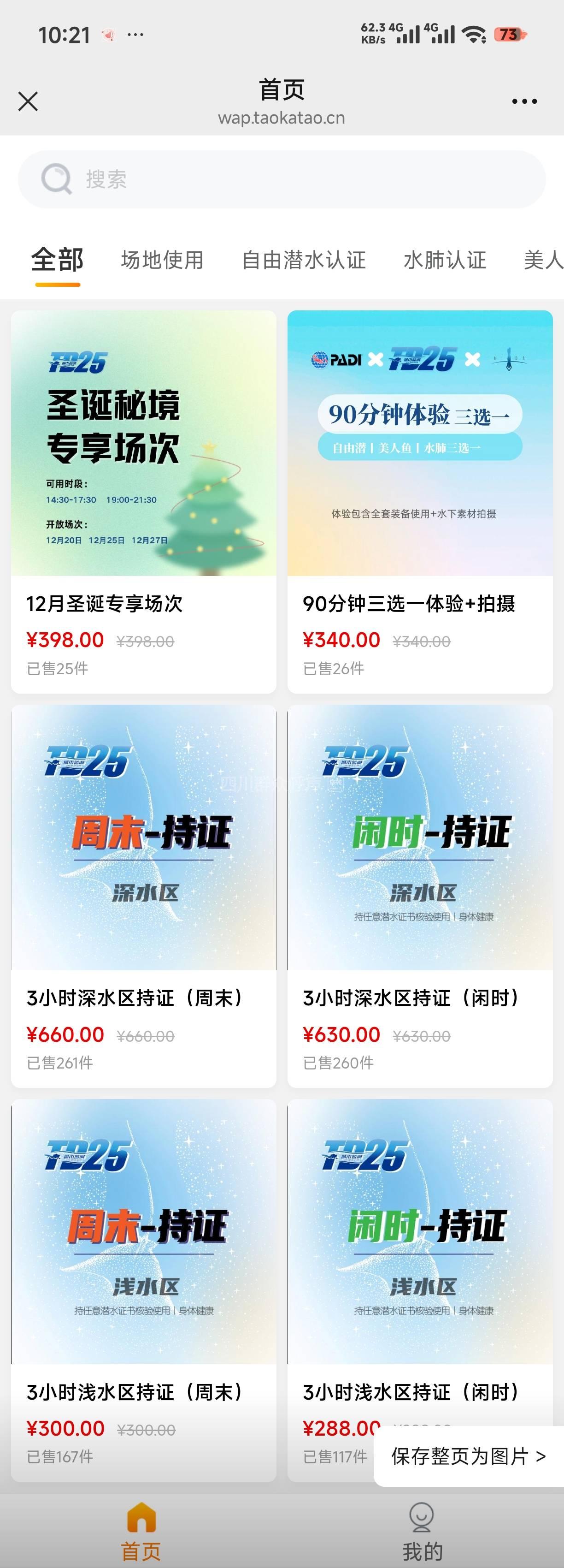564x1568 pixels.
Task: Switch to the 水肺认证 tab
Action: [445, 261]
